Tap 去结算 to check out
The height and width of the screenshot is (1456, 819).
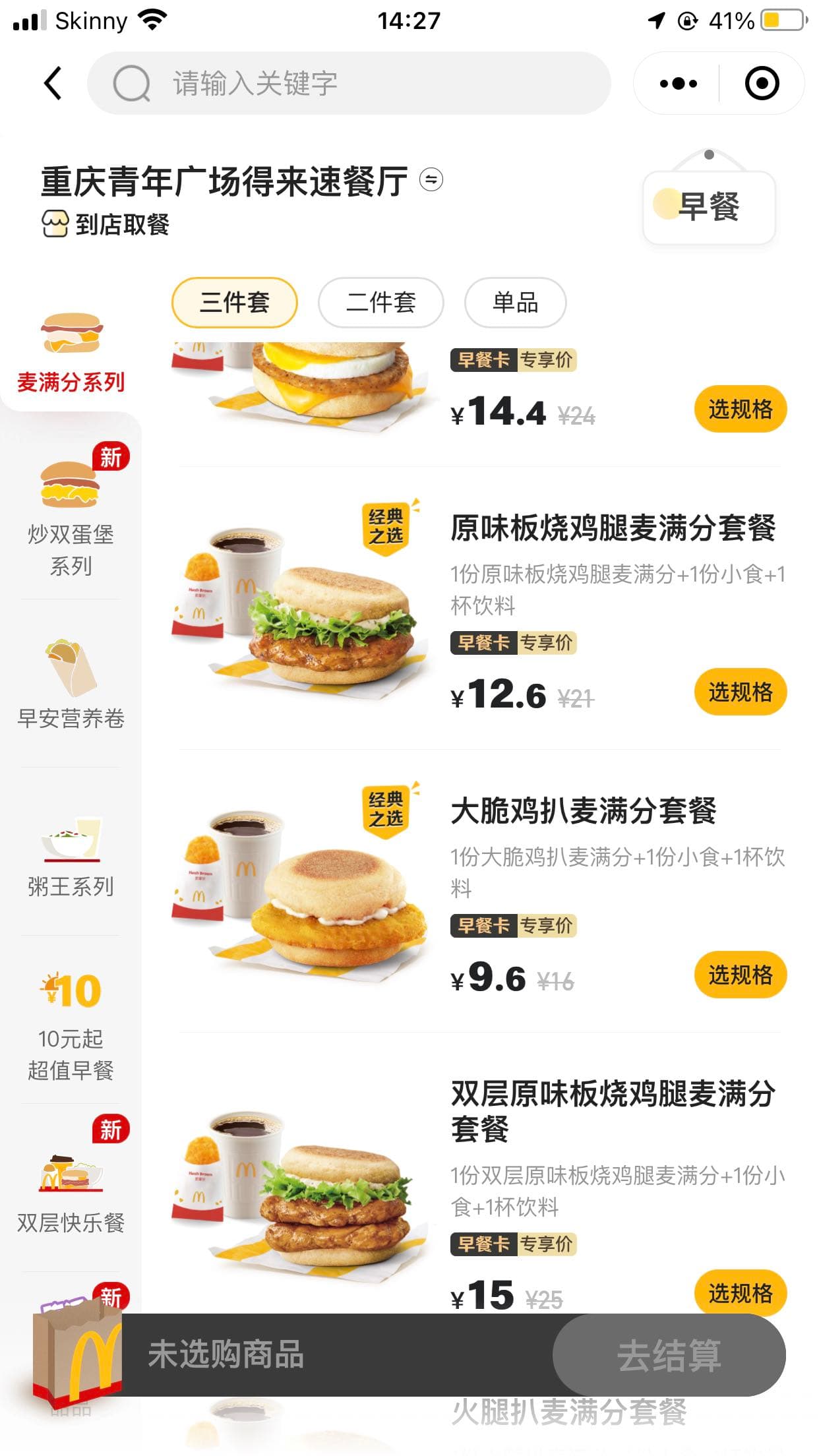[x=669, y=1355]
